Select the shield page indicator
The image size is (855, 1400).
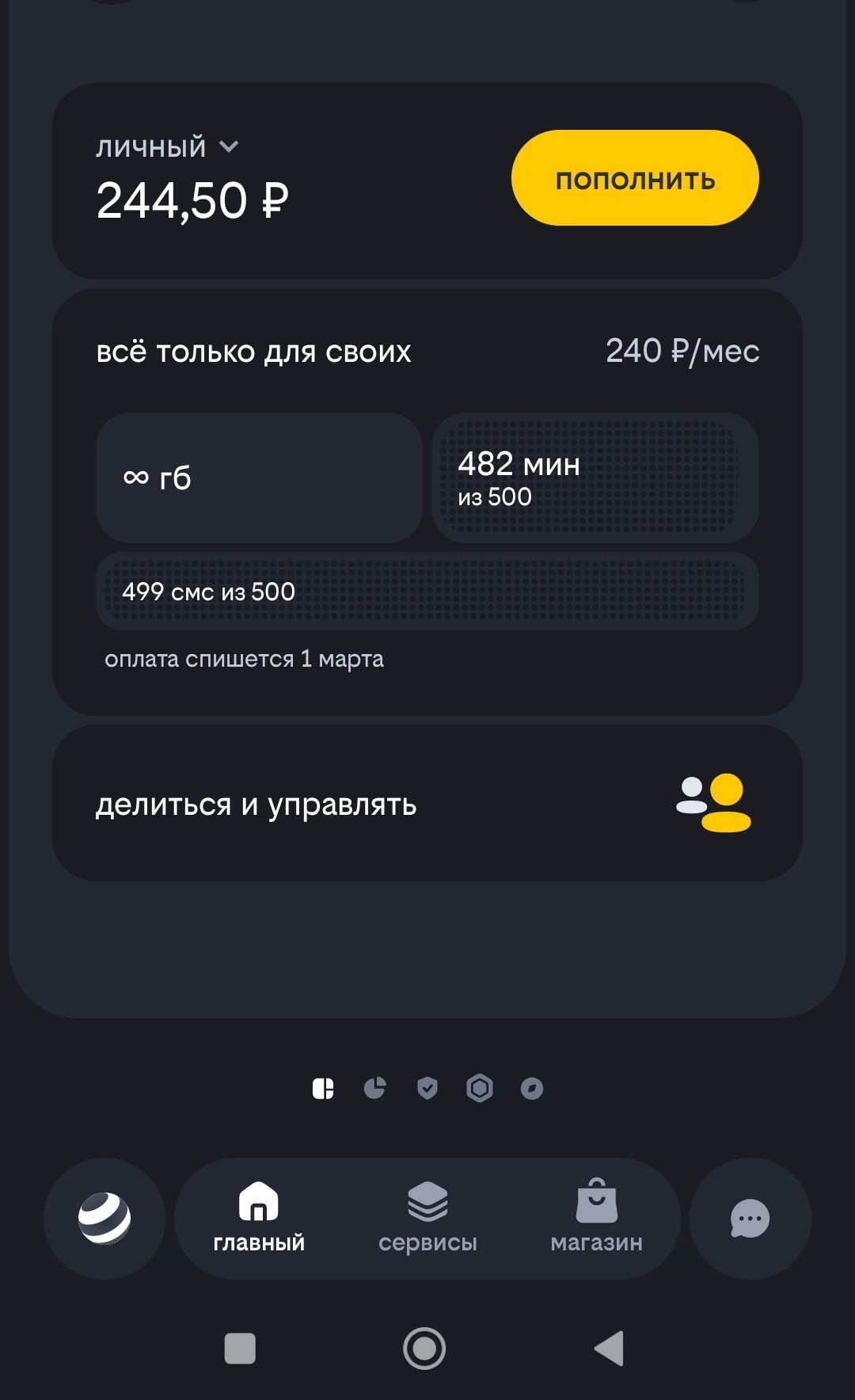pos(427,1089)
